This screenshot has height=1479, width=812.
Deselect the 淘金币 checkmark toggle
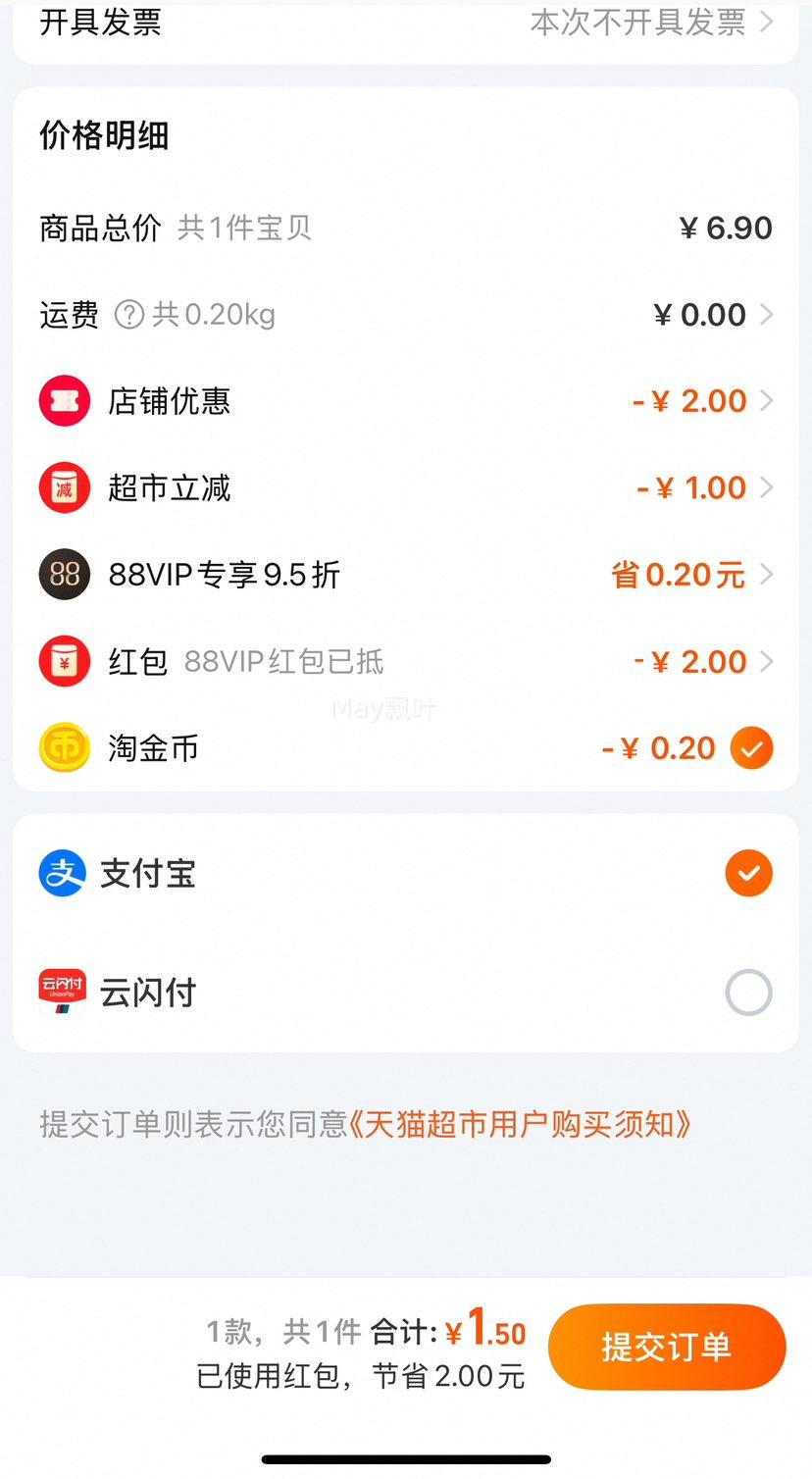click(752, 747)
